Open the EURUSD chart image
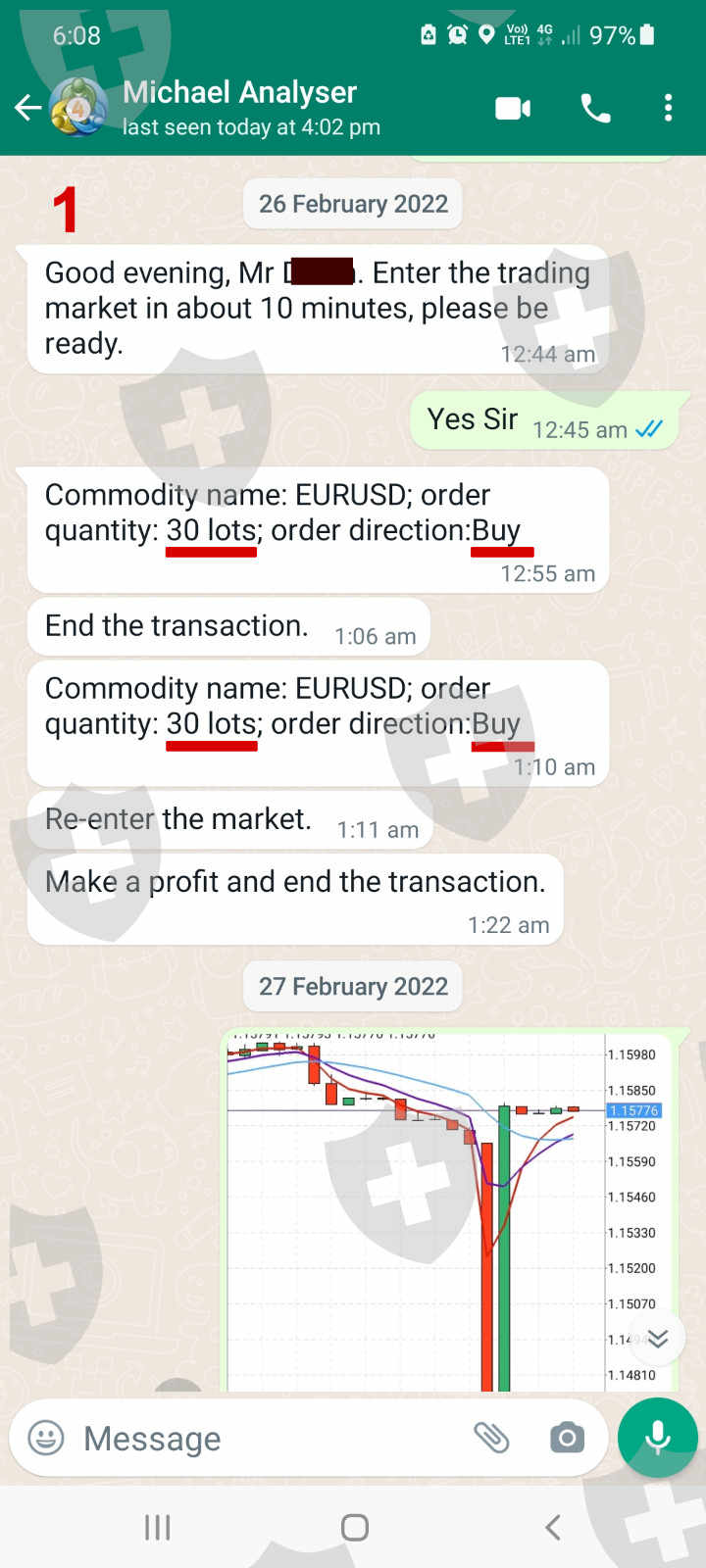 pos(448,1210)
